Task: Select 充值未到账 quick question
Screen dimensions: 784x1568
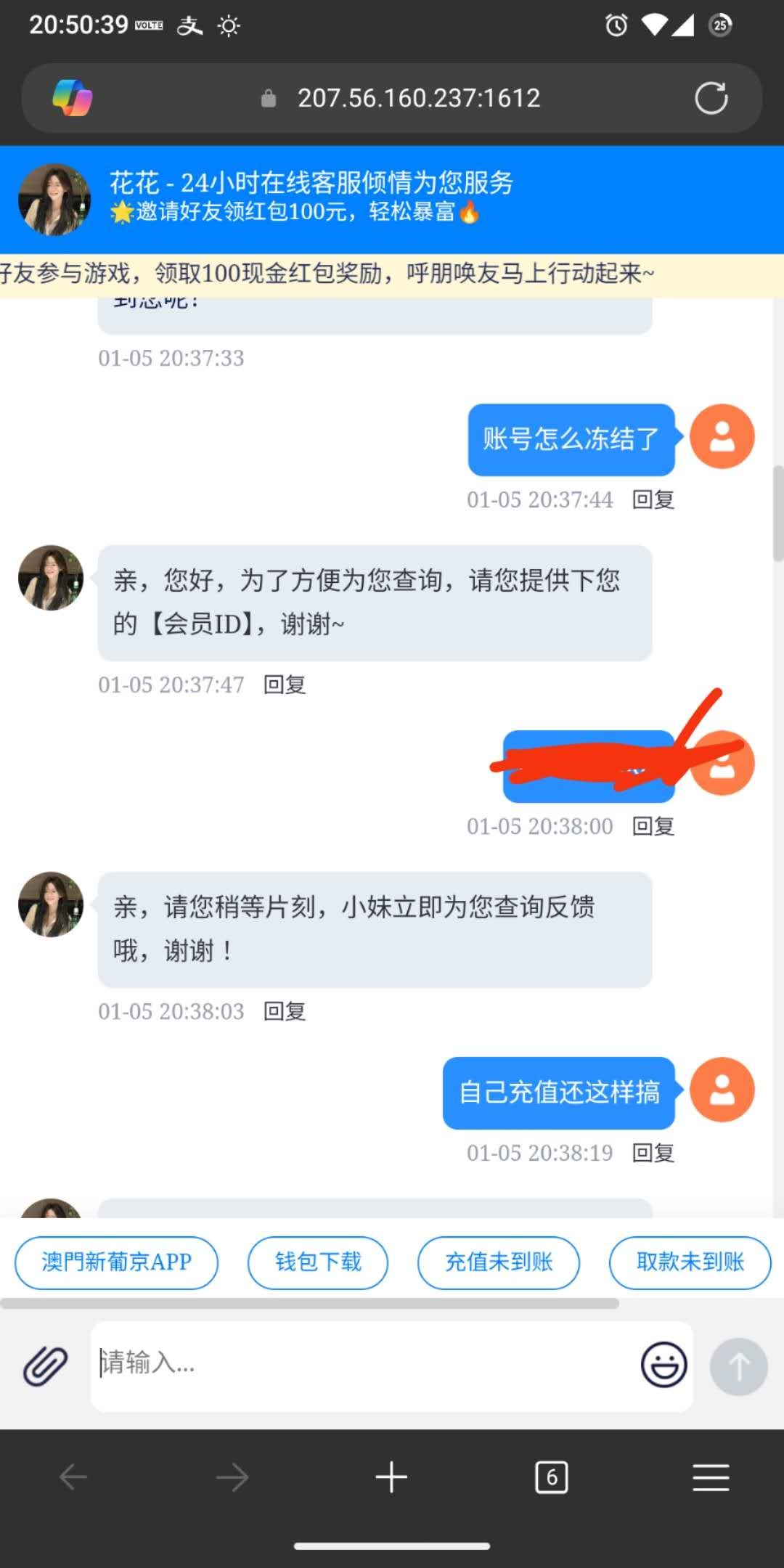Action: coord(499,1262)
